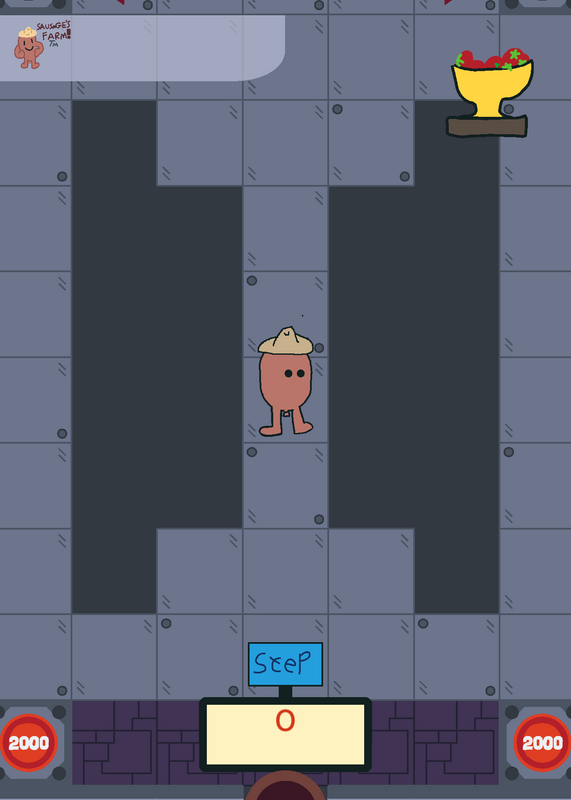Image resolution: width=571 pixels, height=800 pixels.
Task: Tap the brown round button below the step counter
Action: pyautogui.click(x=285, y=786)
